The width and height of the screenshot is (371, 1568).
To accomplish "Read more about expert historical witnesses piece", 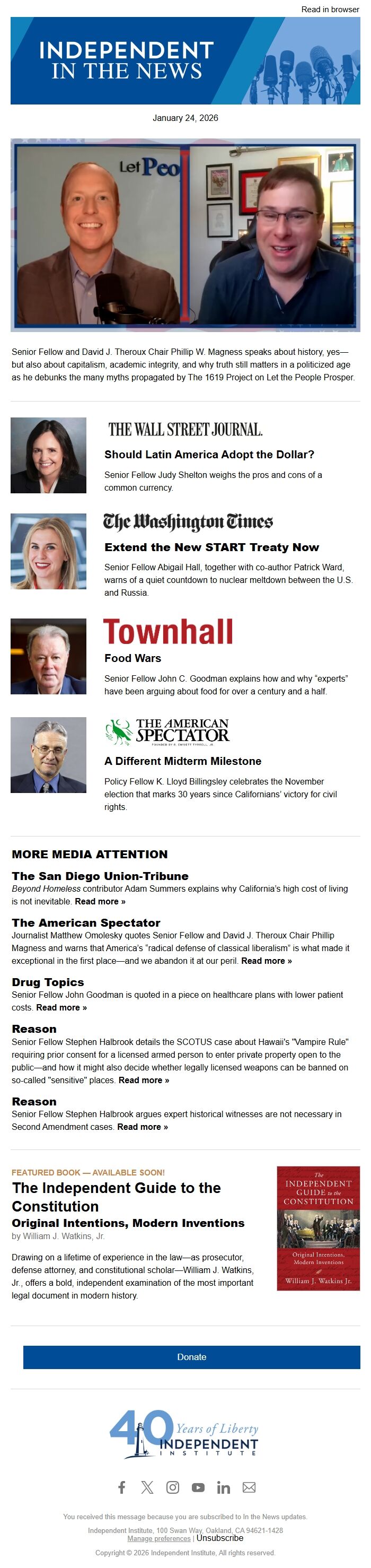I will tap(143, 1127).
